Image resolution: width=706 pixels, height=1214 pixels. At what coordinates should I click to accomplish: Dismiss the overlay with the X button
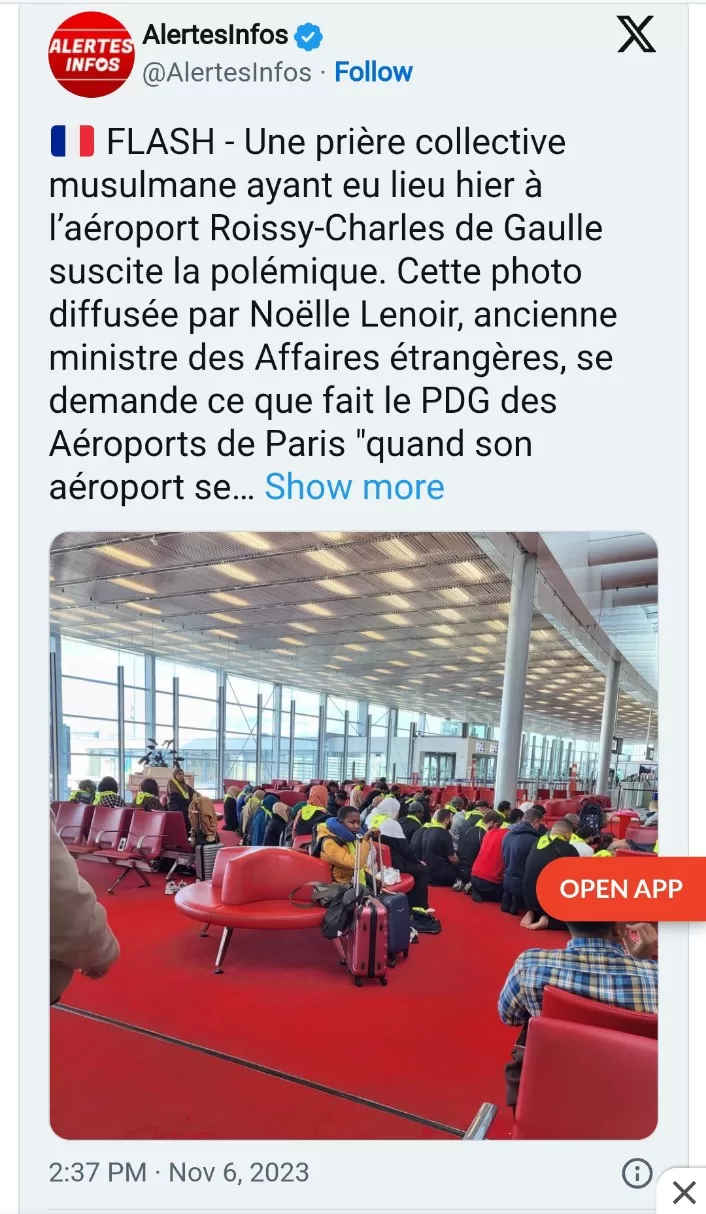(684, 1192)
